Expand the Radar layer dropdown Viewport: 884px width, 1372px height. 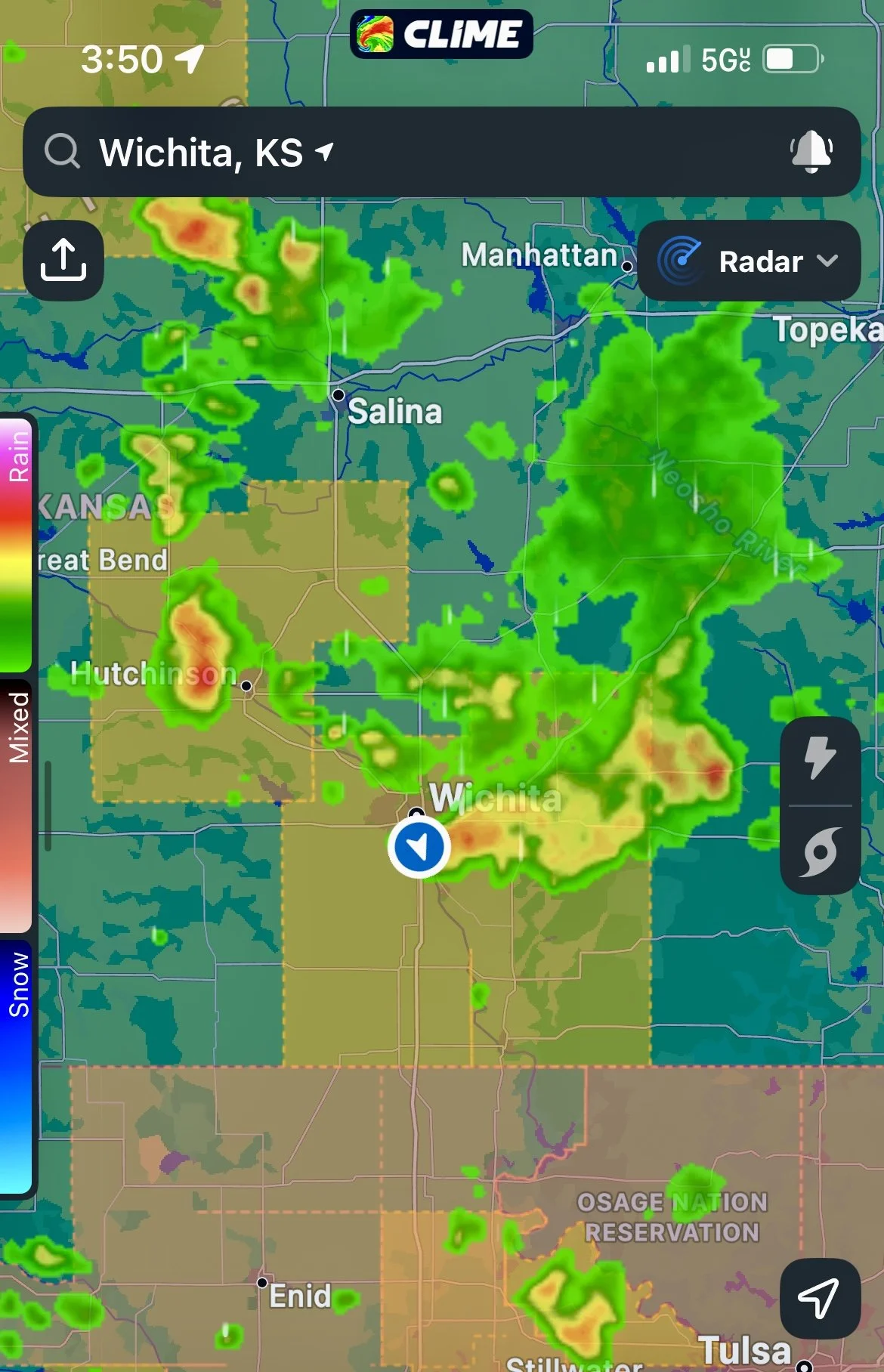click(x=749, y=261)
